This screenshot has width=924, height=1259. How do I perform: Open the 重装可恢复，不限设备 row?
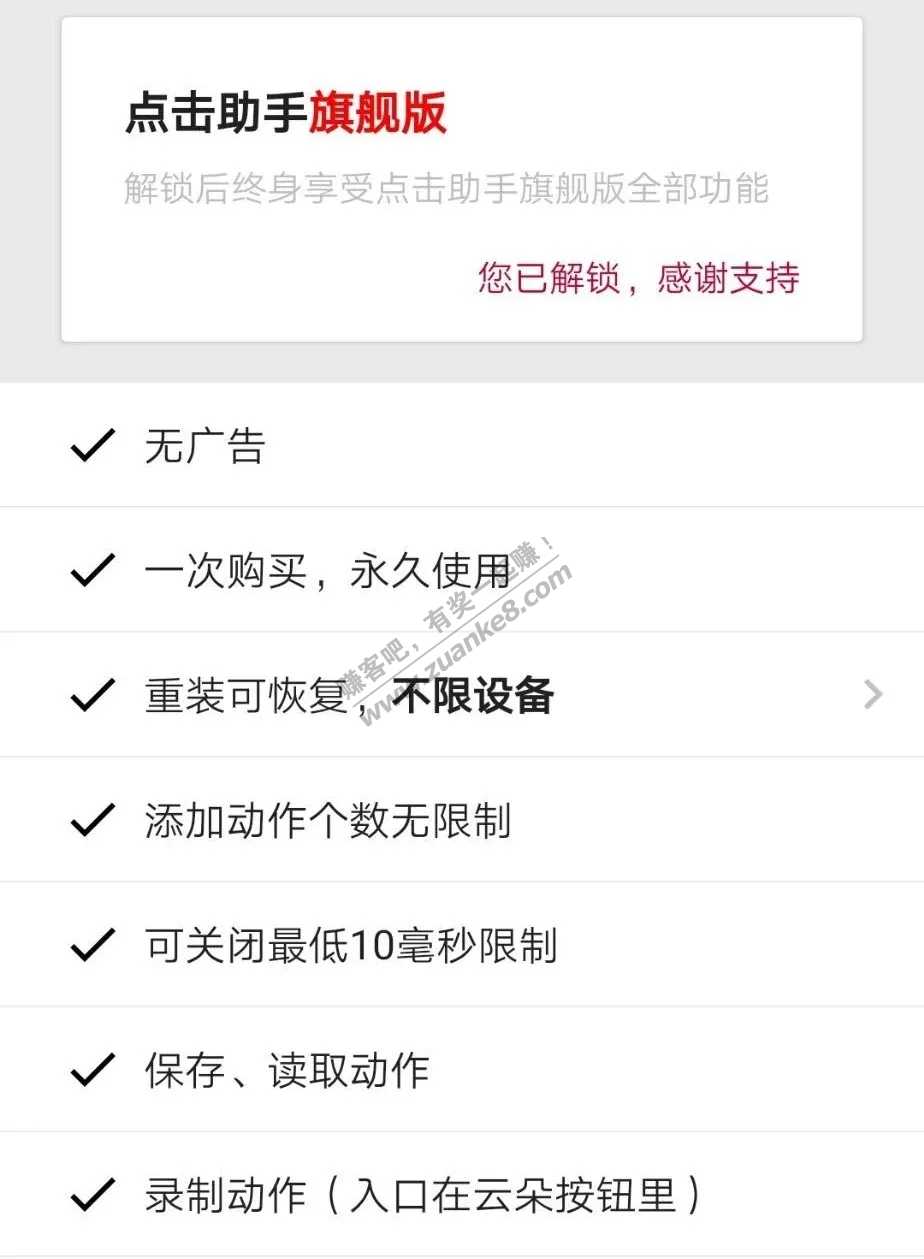point(460,695)
